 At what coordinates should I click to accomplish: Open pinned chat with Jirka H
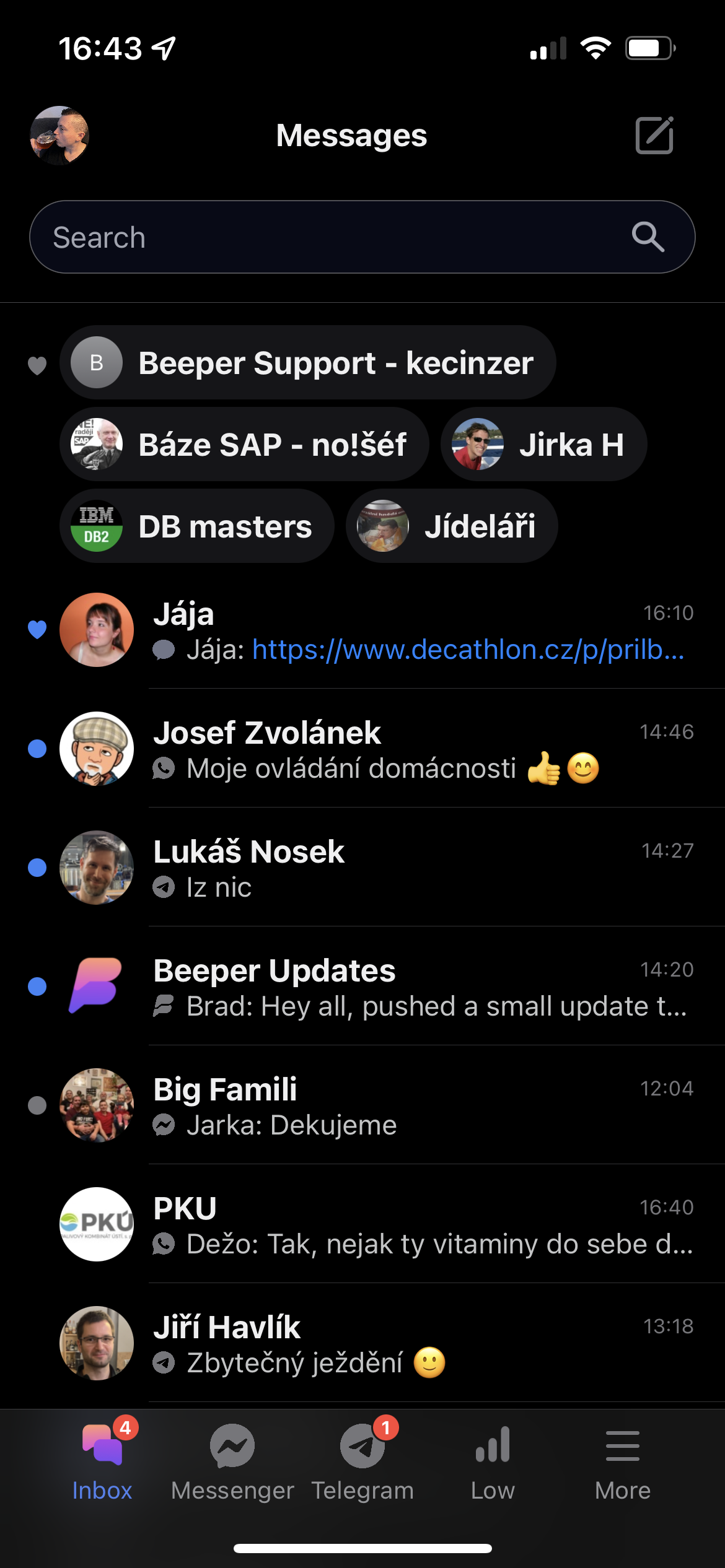pyautogui.click(x=543, y=445)
